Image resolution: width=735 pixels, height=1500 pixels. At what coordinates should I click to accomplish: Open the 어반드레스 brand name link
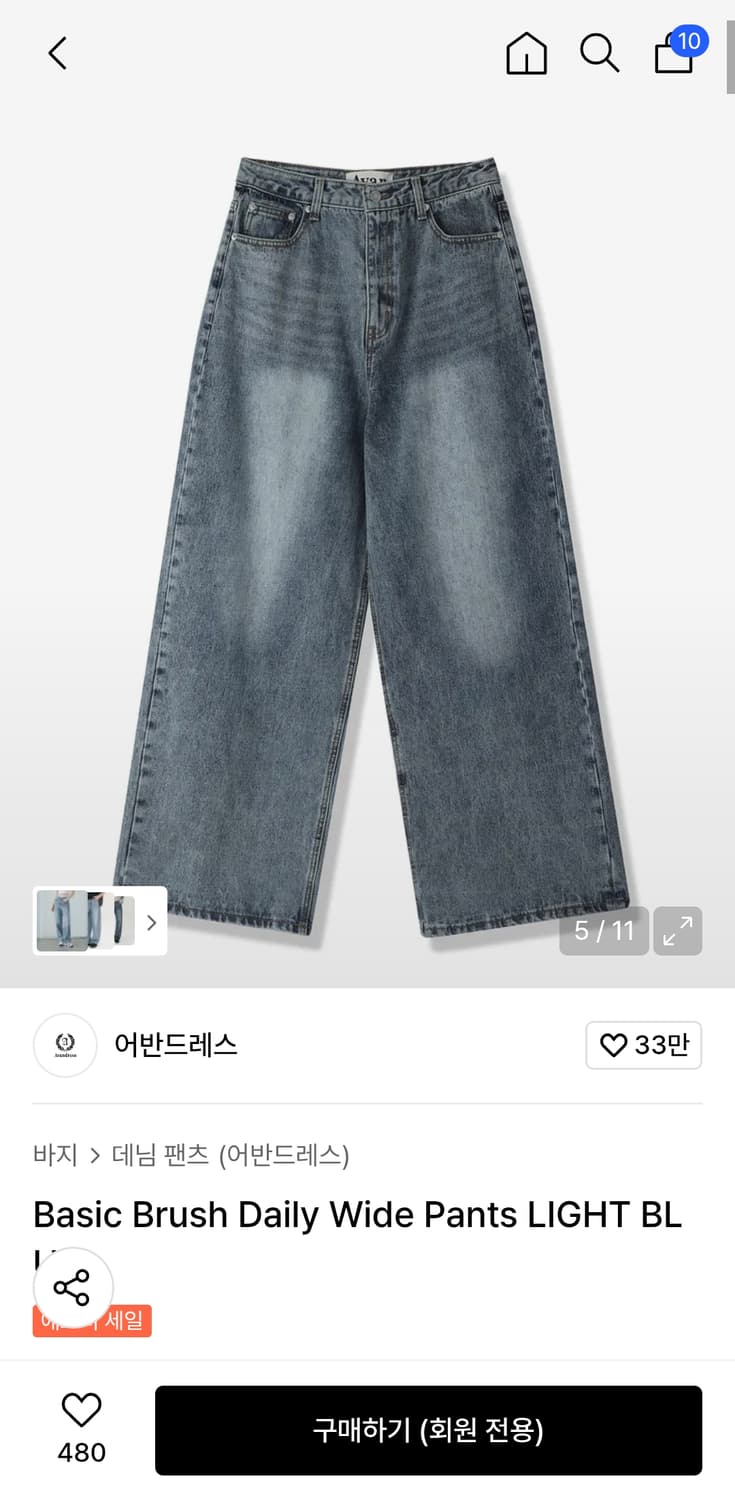tap(176, 1046)
